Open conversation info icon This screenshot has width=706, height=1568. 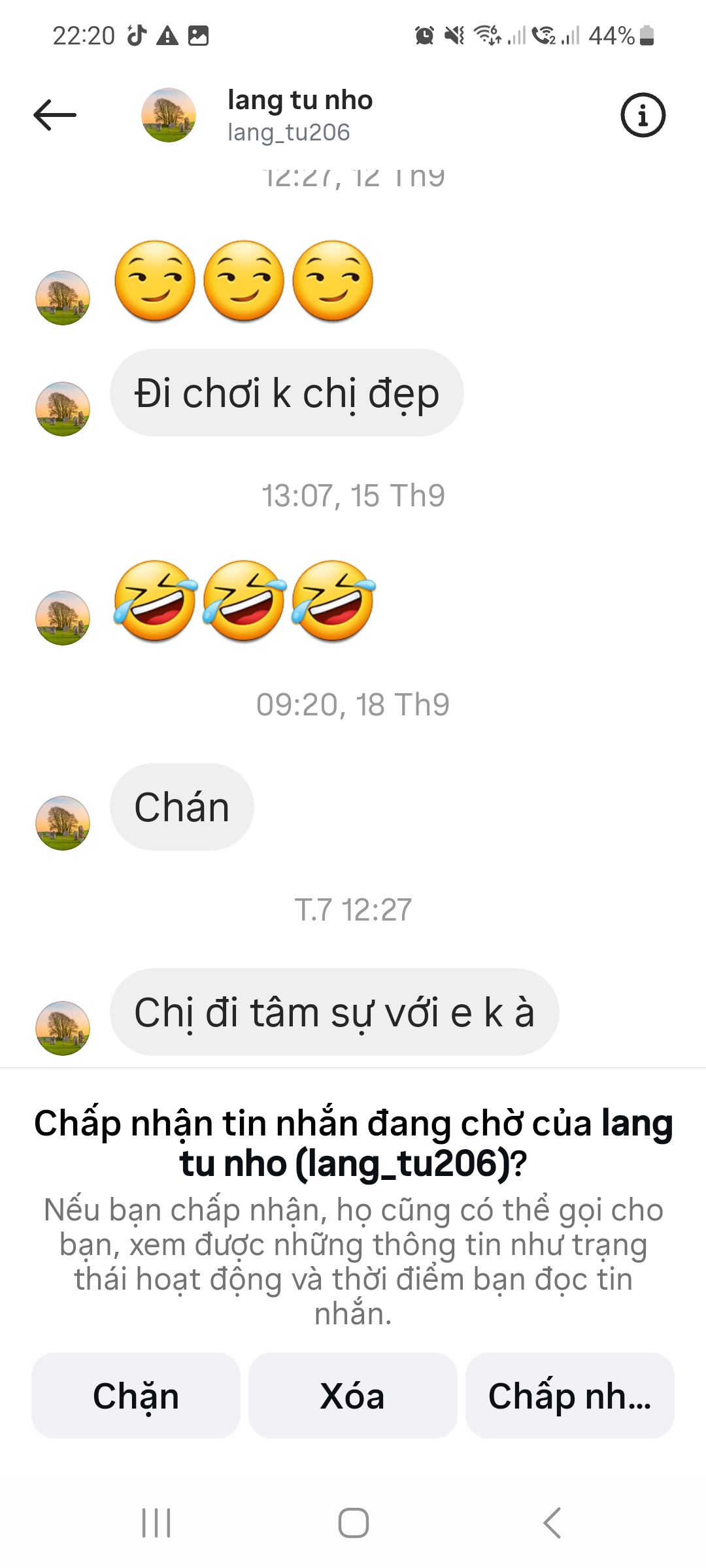tap(643, 115)
